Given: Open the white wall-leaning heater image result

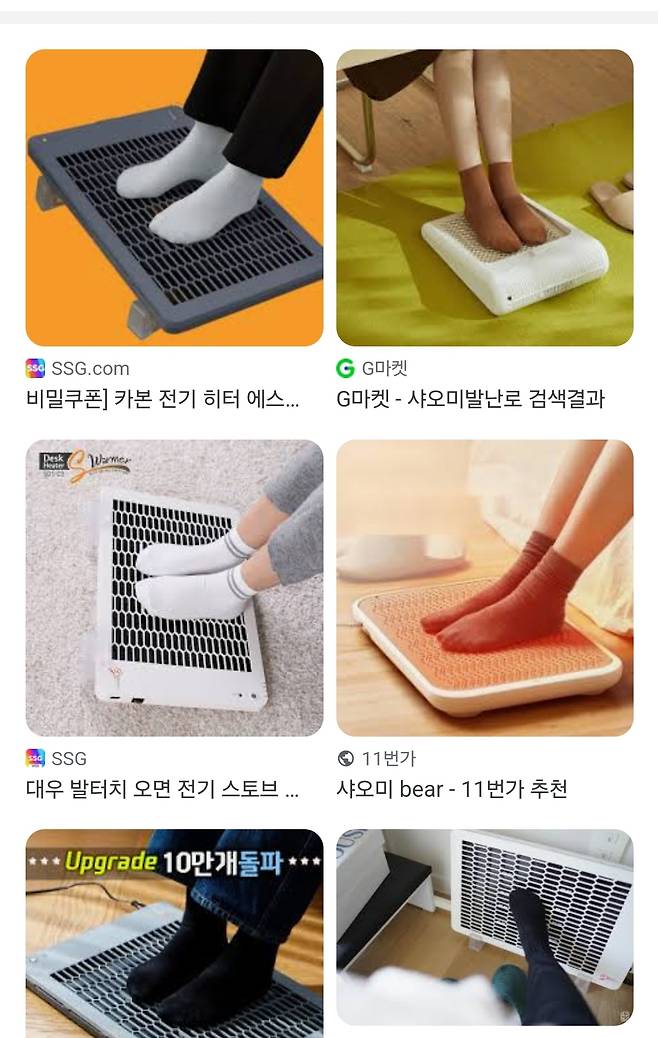Looking at the screenshot, I should 484,928.
